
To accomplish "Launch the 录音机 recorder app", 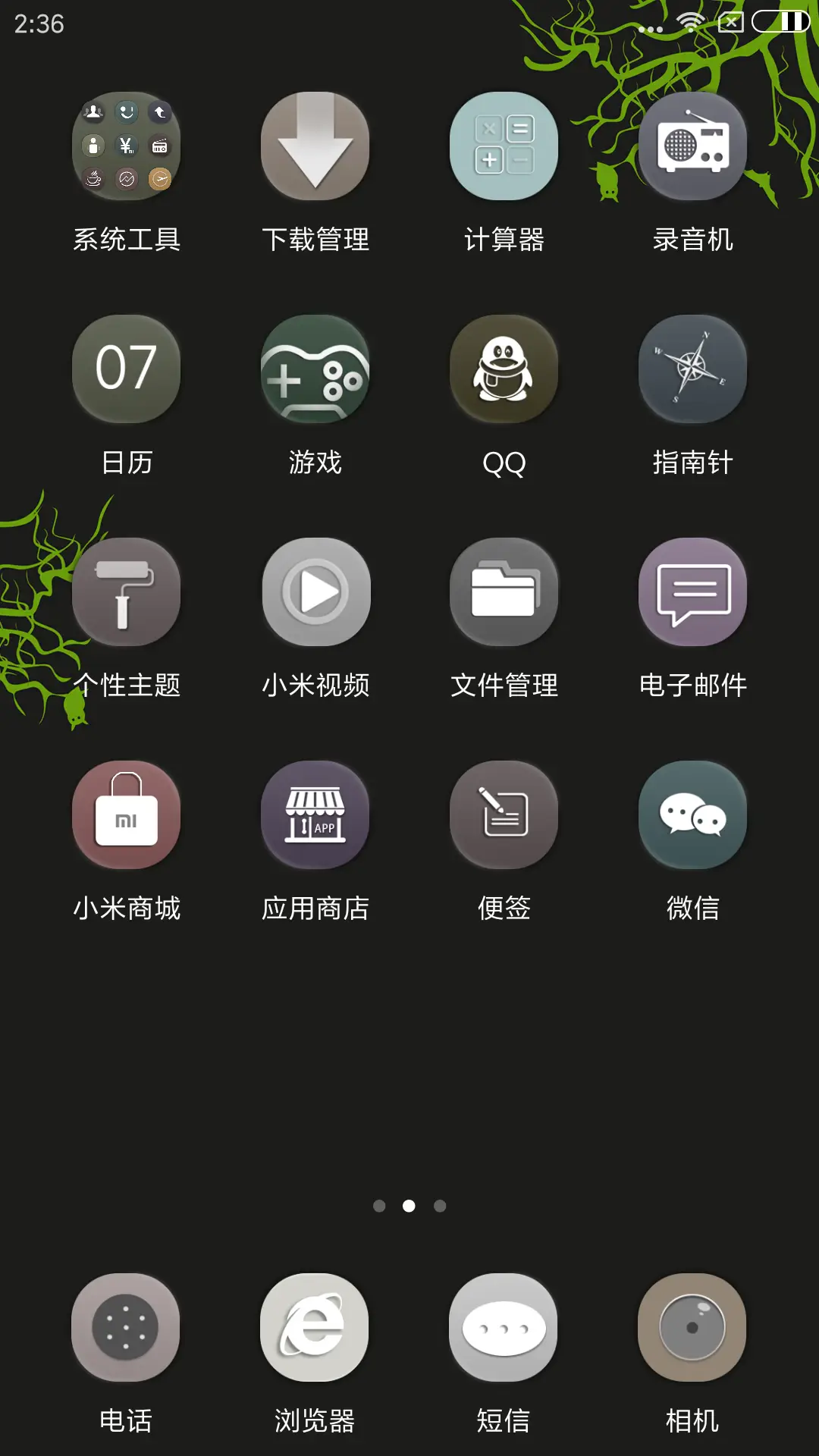I will tap(692, 146).
